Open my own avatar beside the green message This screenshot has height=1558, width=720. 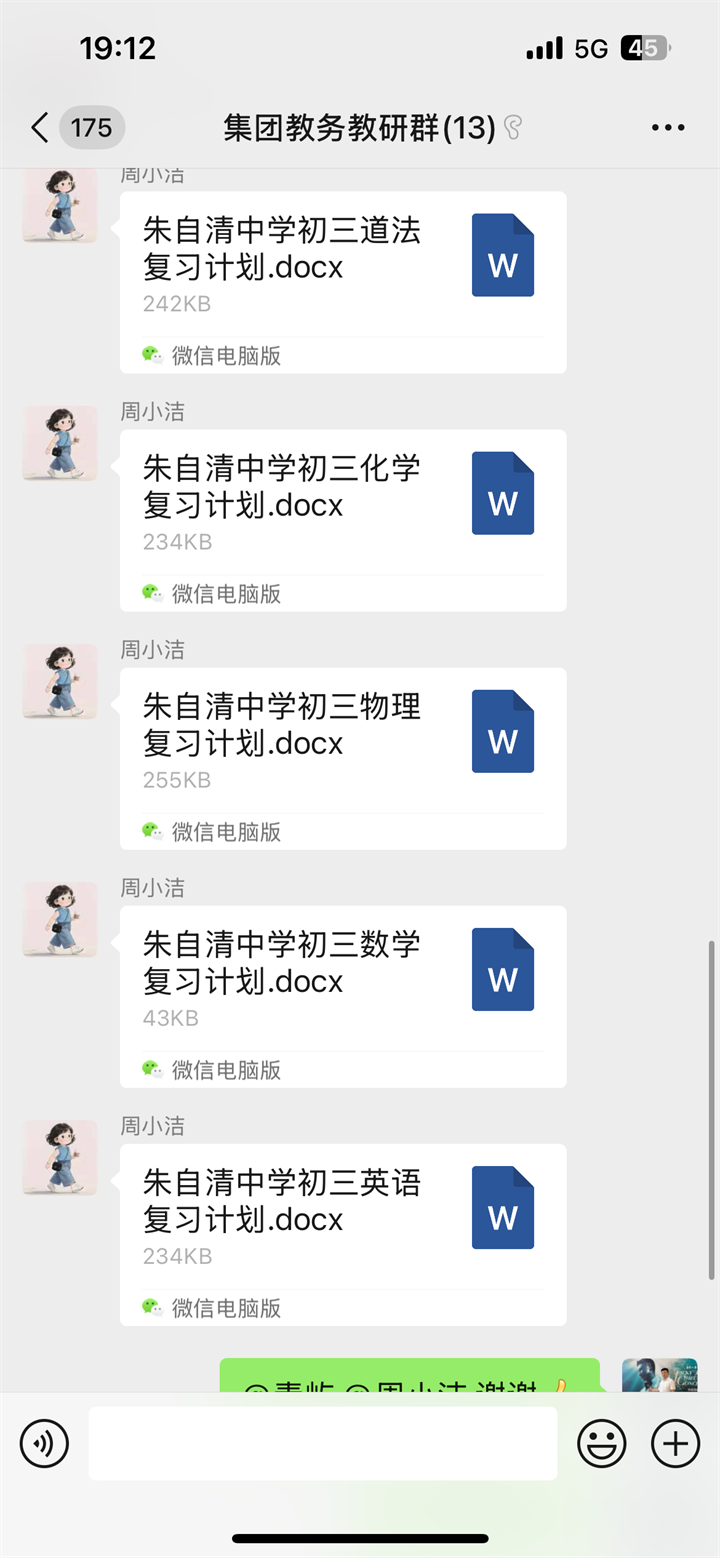tap(659, 1375)
